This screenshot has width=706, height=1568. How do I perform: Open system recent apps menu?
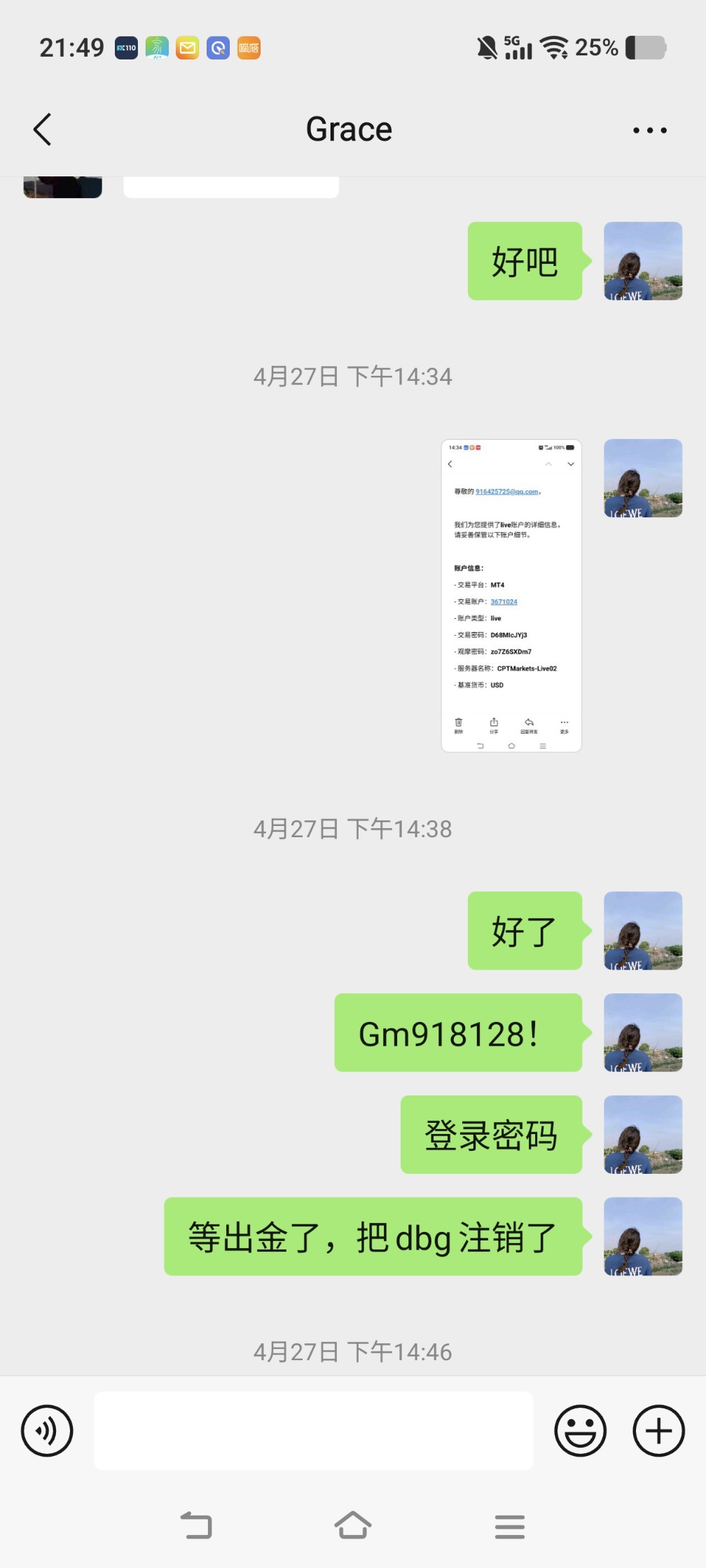pos(509,1526)
